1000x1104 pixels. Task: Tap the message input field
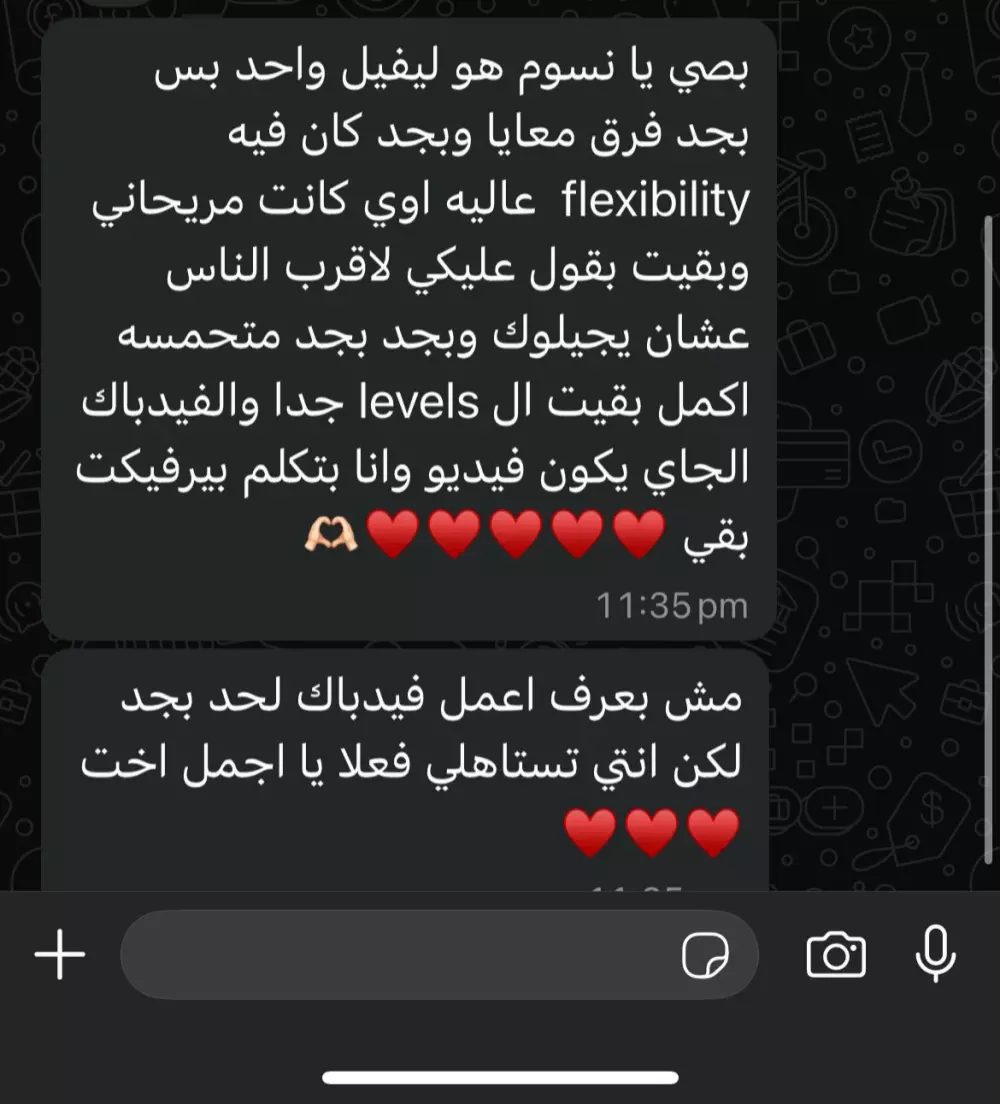pyautogui.click(x=400, y=954)
